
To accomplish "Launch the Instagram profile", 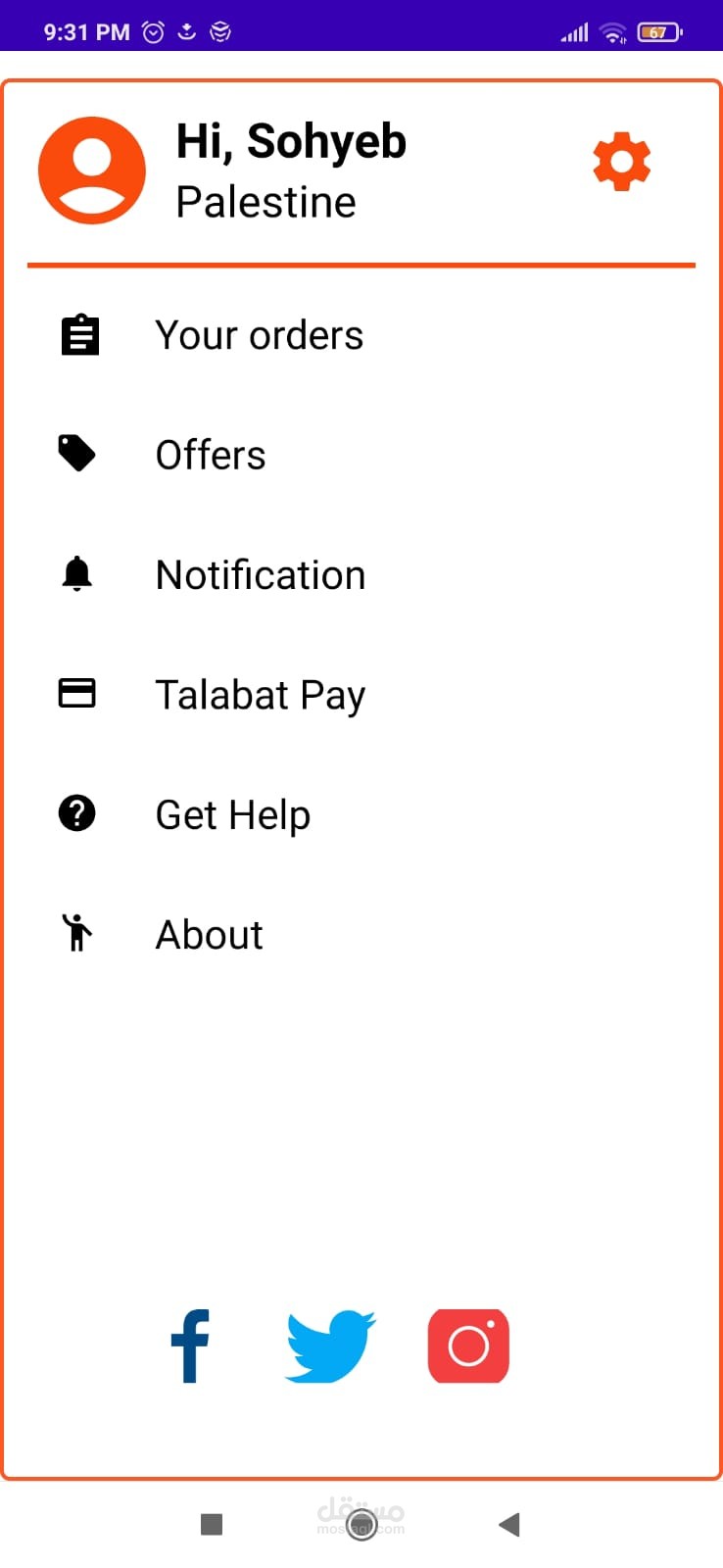I will click(468, 1346).
